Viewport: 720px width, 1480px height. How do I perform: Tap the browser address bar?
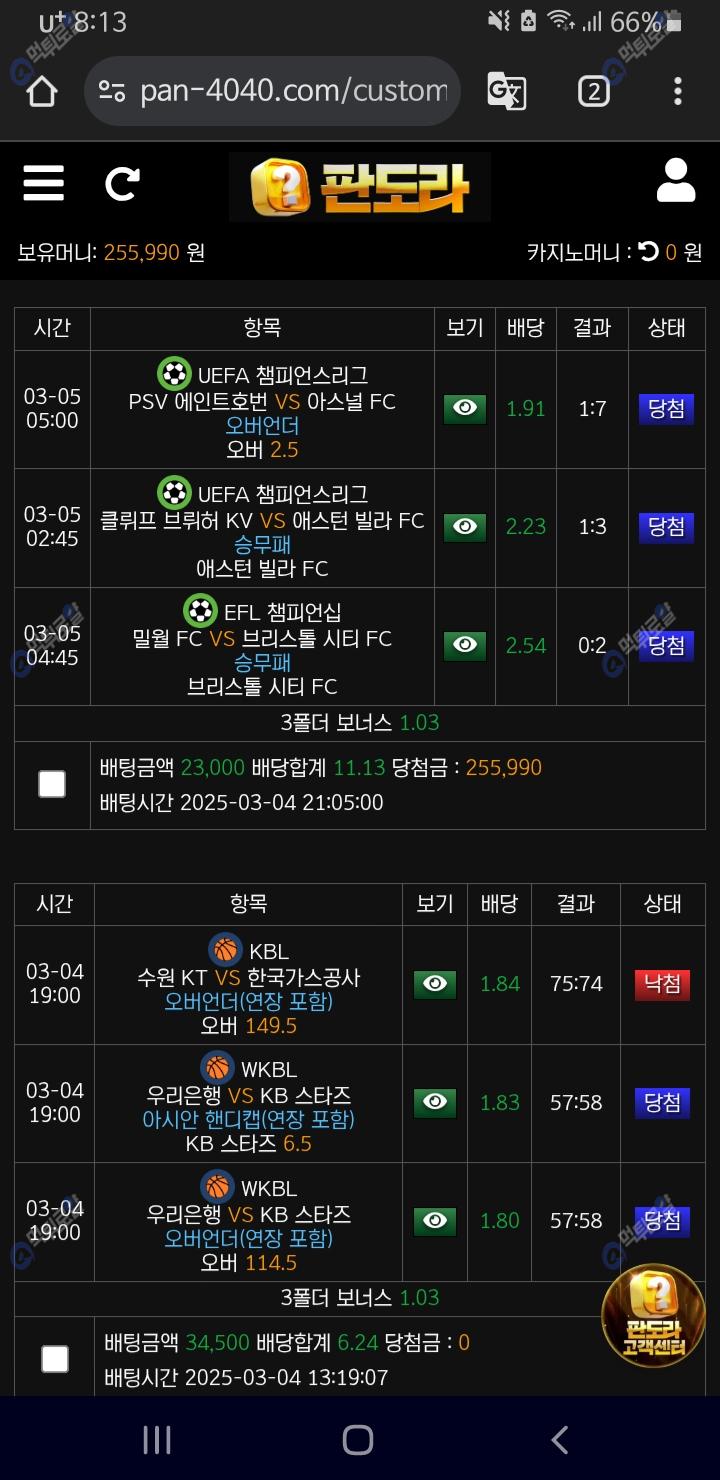[290, 91]
